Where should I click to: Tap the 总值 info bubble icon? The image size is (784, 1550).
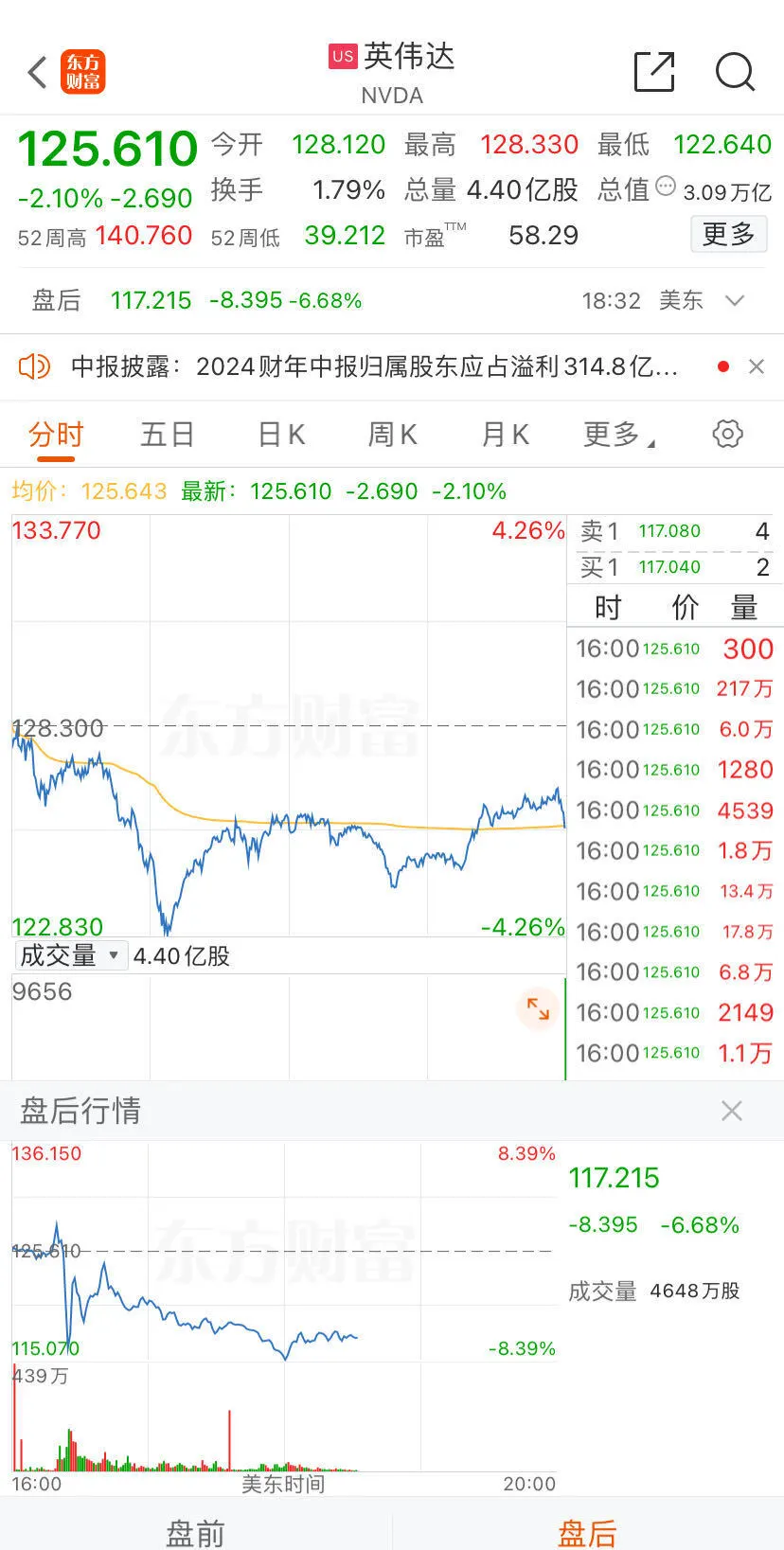pos(666,186)
